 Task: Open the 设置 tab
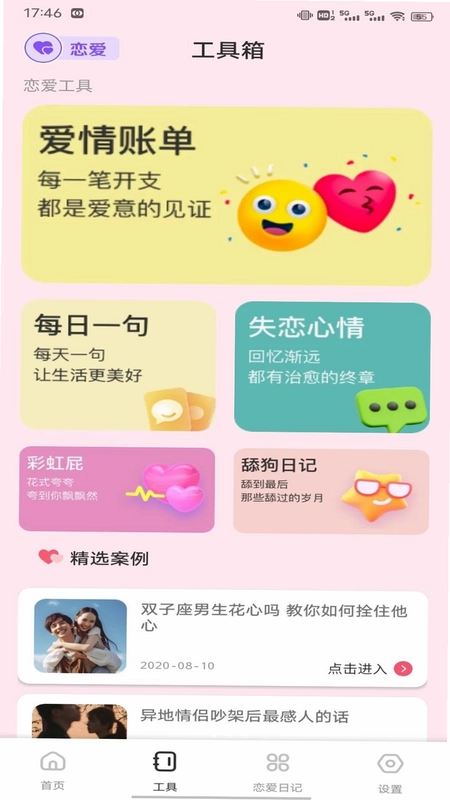click(x=390, y=772)
